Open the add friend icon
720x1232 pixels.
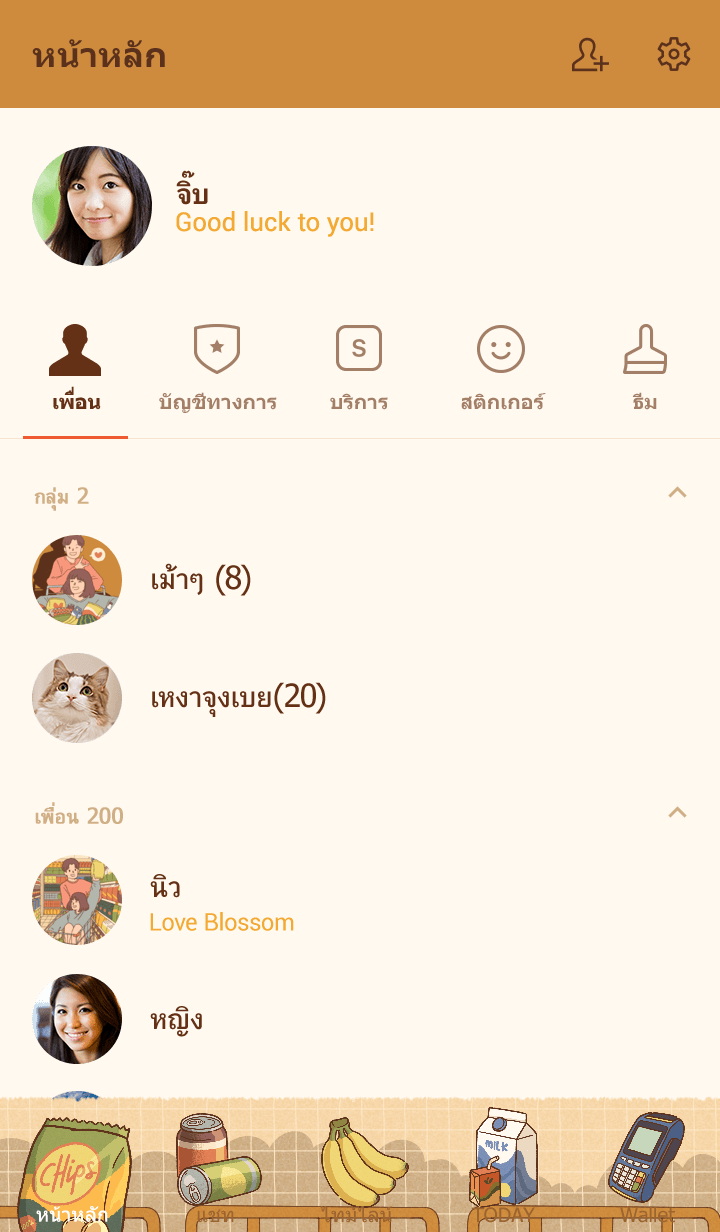coord(589,55)
